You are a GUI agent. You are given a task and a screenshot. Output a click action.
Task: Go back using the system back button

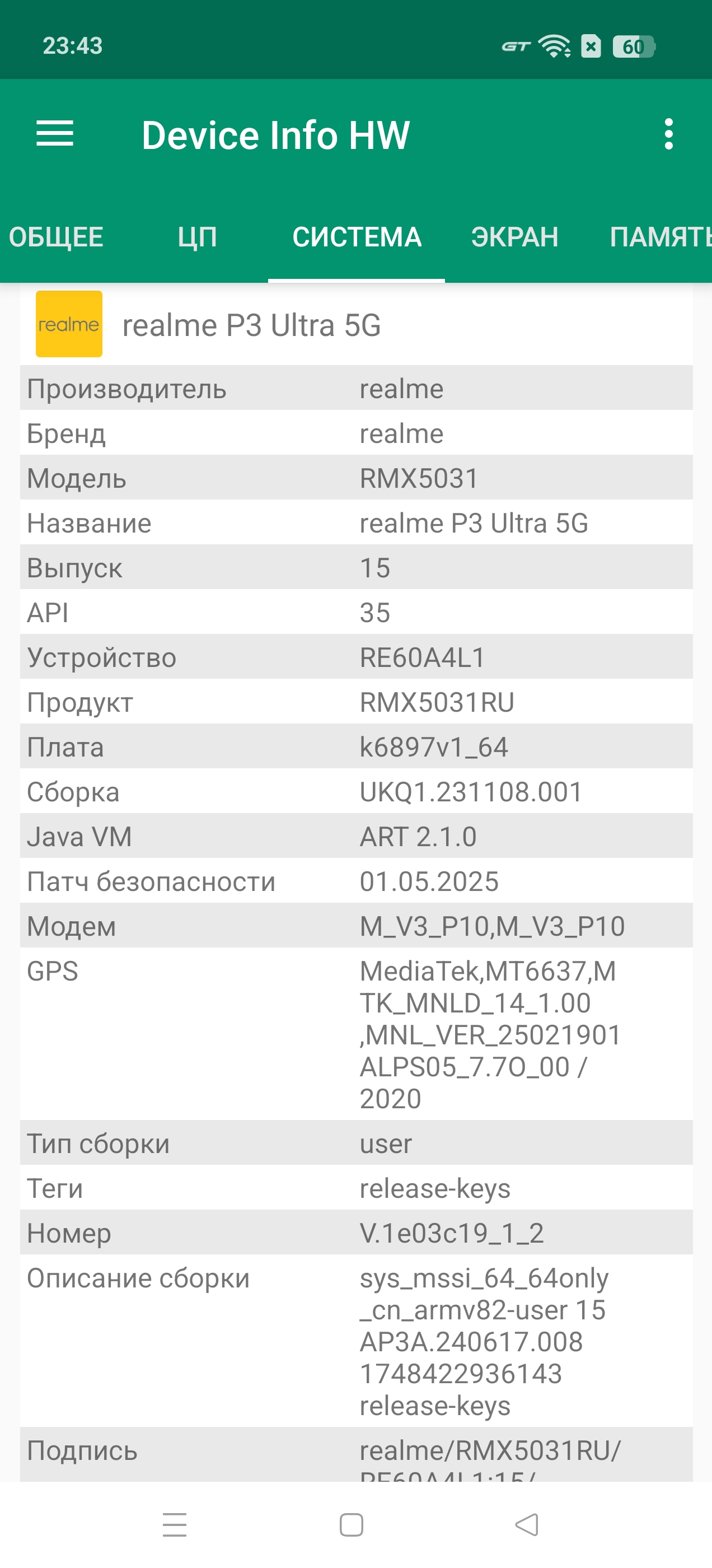click(527, 1524)
